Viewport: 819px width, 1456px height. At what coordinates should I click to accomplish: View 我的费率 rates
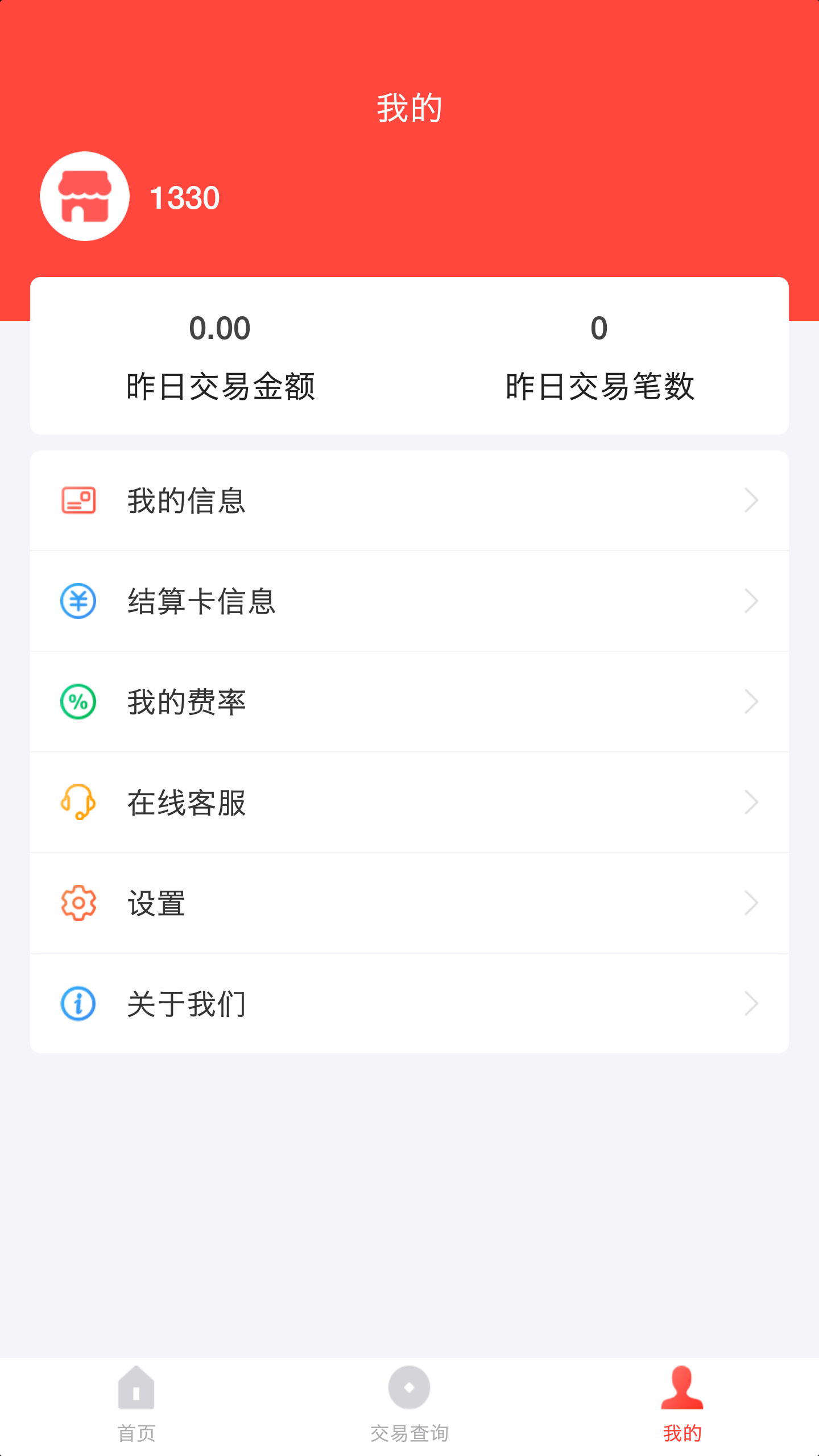click(x=409, y=702)
